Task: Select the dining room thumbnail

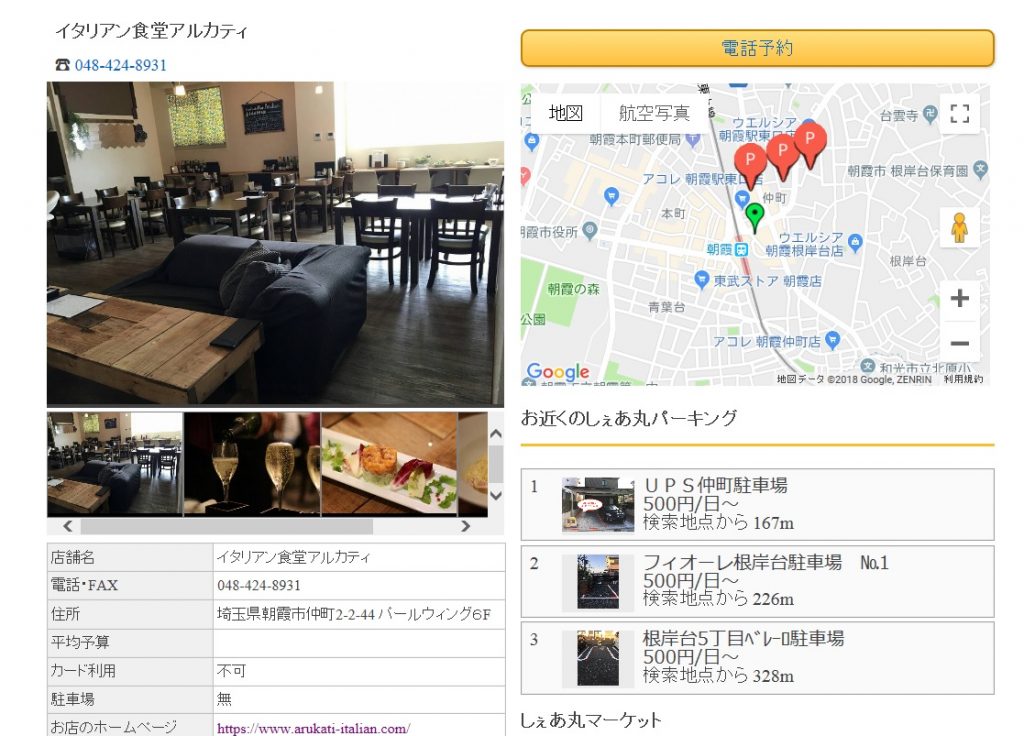Action: click(x=114, y=463)
